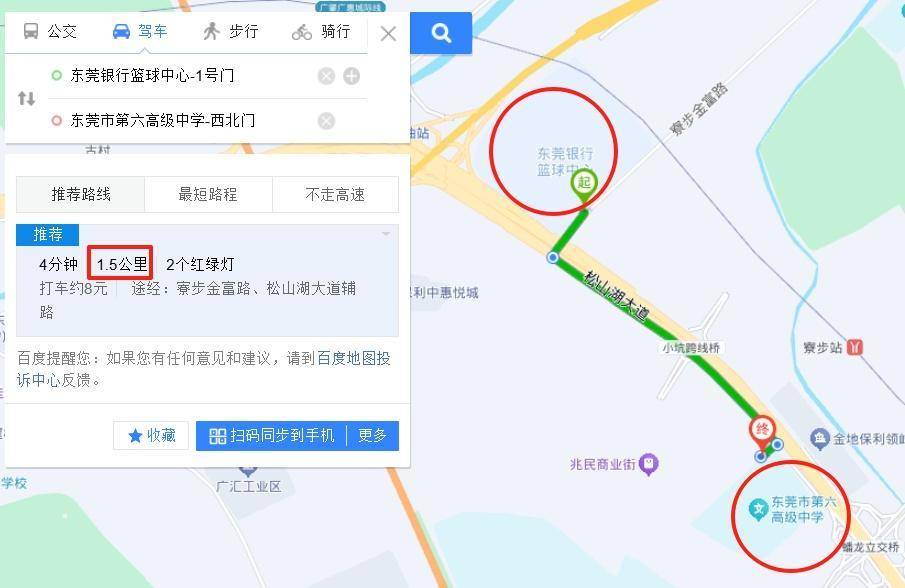Switch to the 公交 transit mode
905x588 pixels.
50,31
